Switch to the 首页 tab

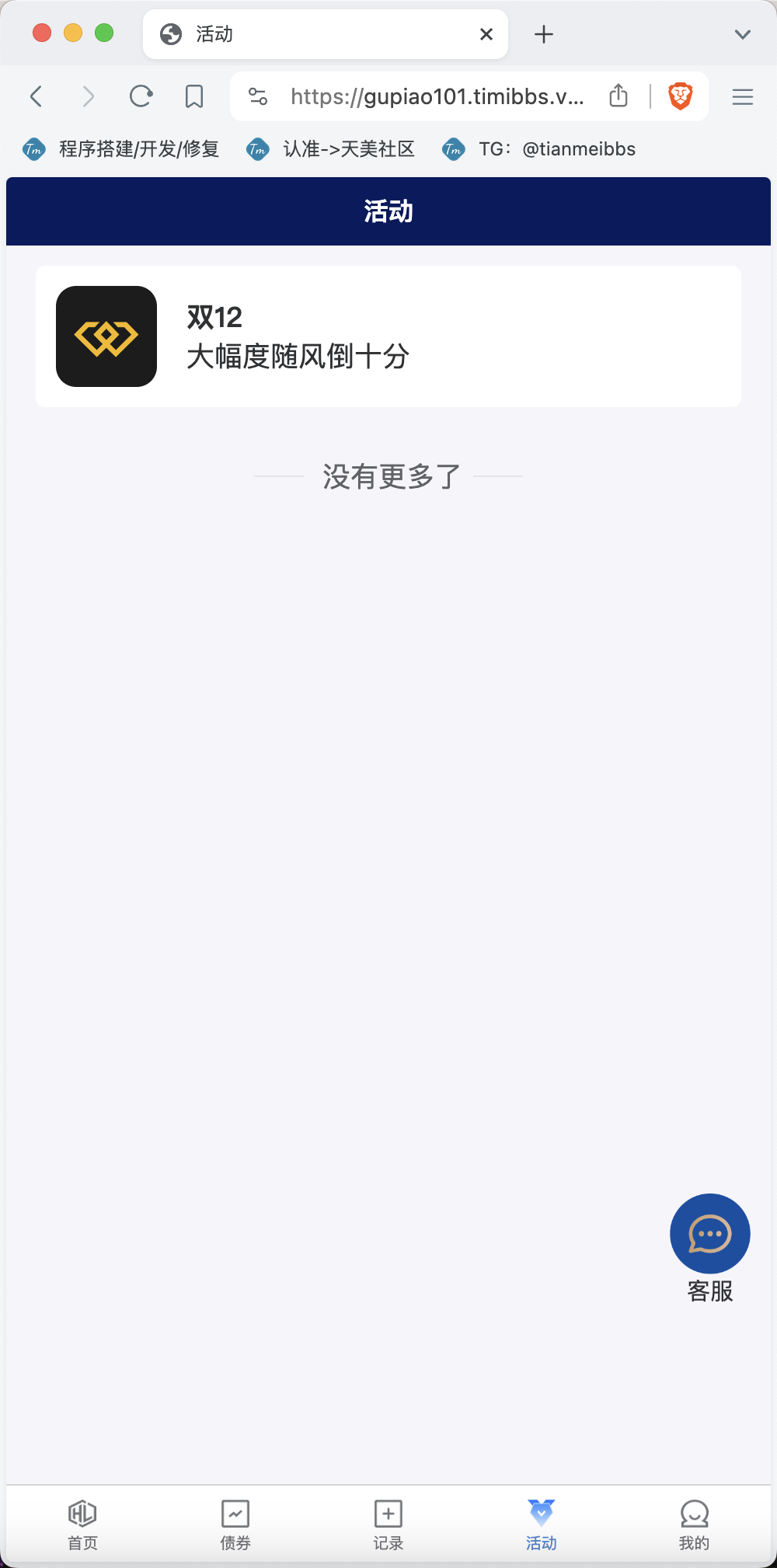point(82,1525)
